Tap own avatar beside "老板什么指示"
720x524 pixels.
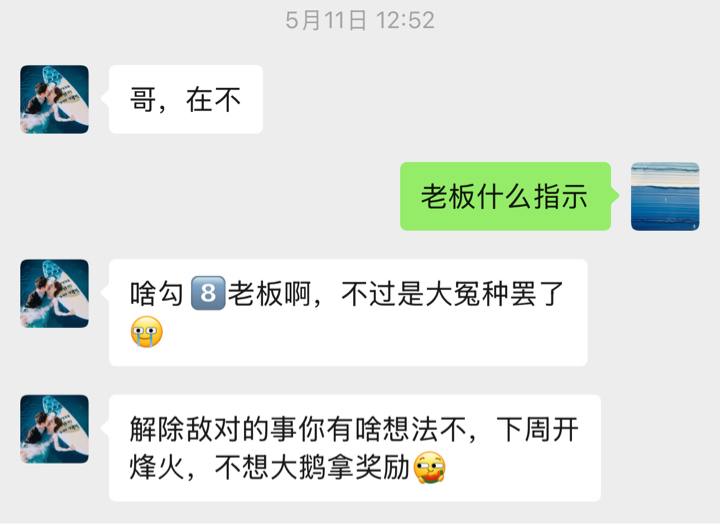tap(665, 196)
